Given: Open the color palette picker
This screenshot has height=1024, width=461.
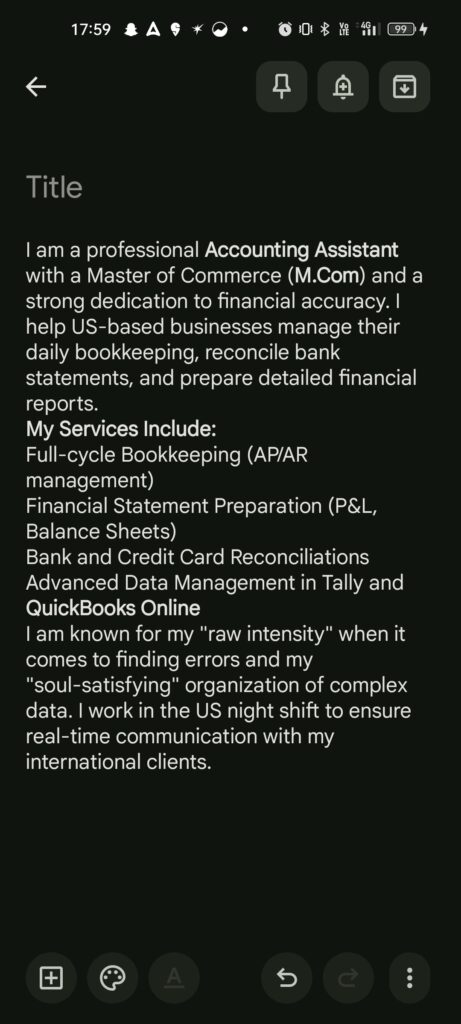Looking at the screenshot, I should pos(112,978).
